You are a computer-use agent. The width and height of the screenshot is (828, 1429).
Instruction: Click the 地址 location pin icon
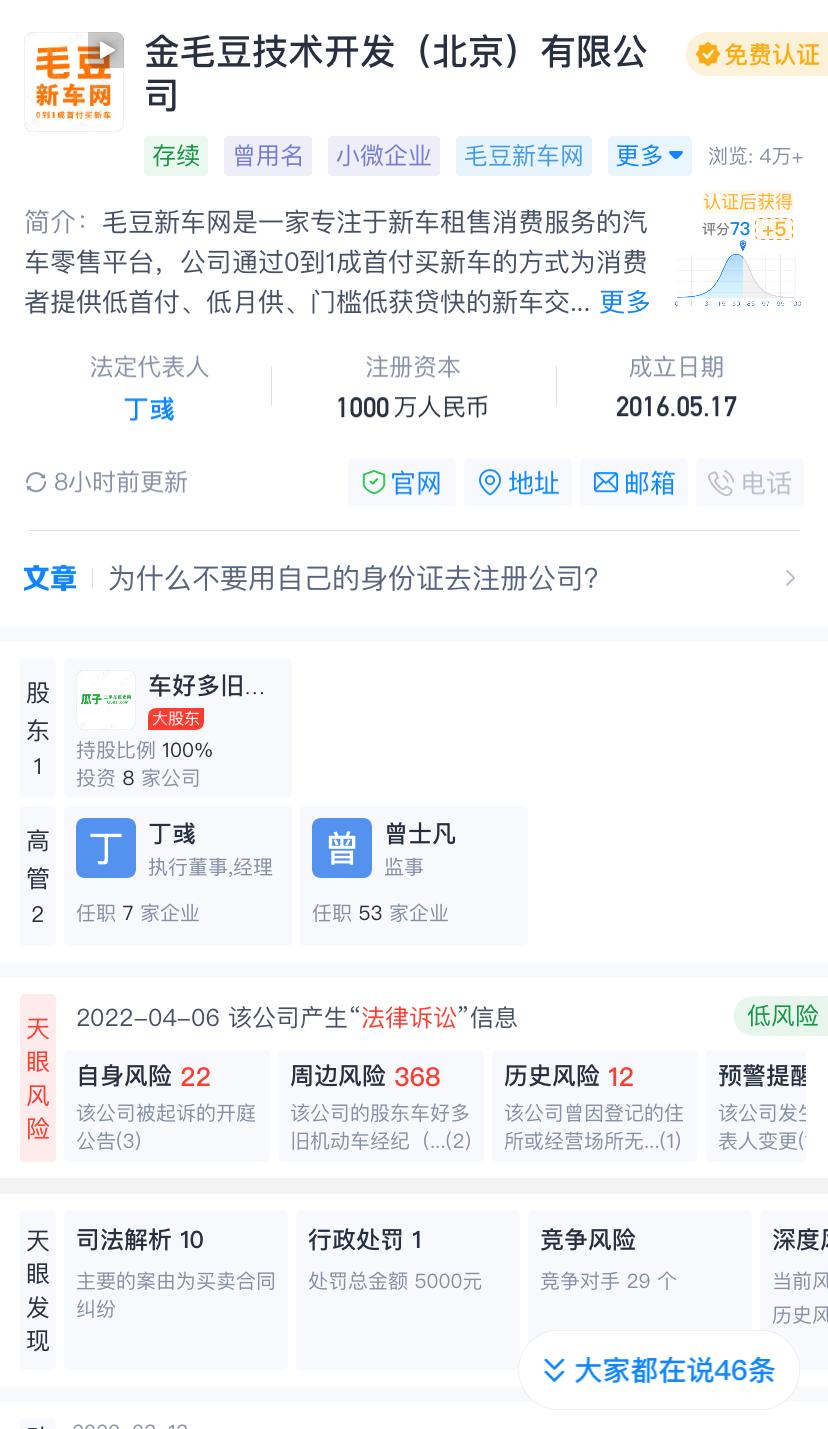coord(490,483)
